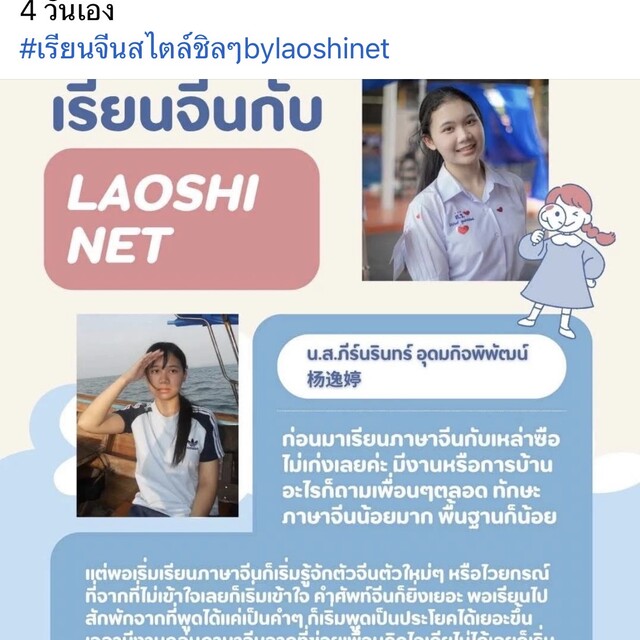This screenshot has width=640, height=640.
Task: Open the #เรียนจีนสไตล์ชิลๆbylaoshinet hashtag
Action: (204, 49)
